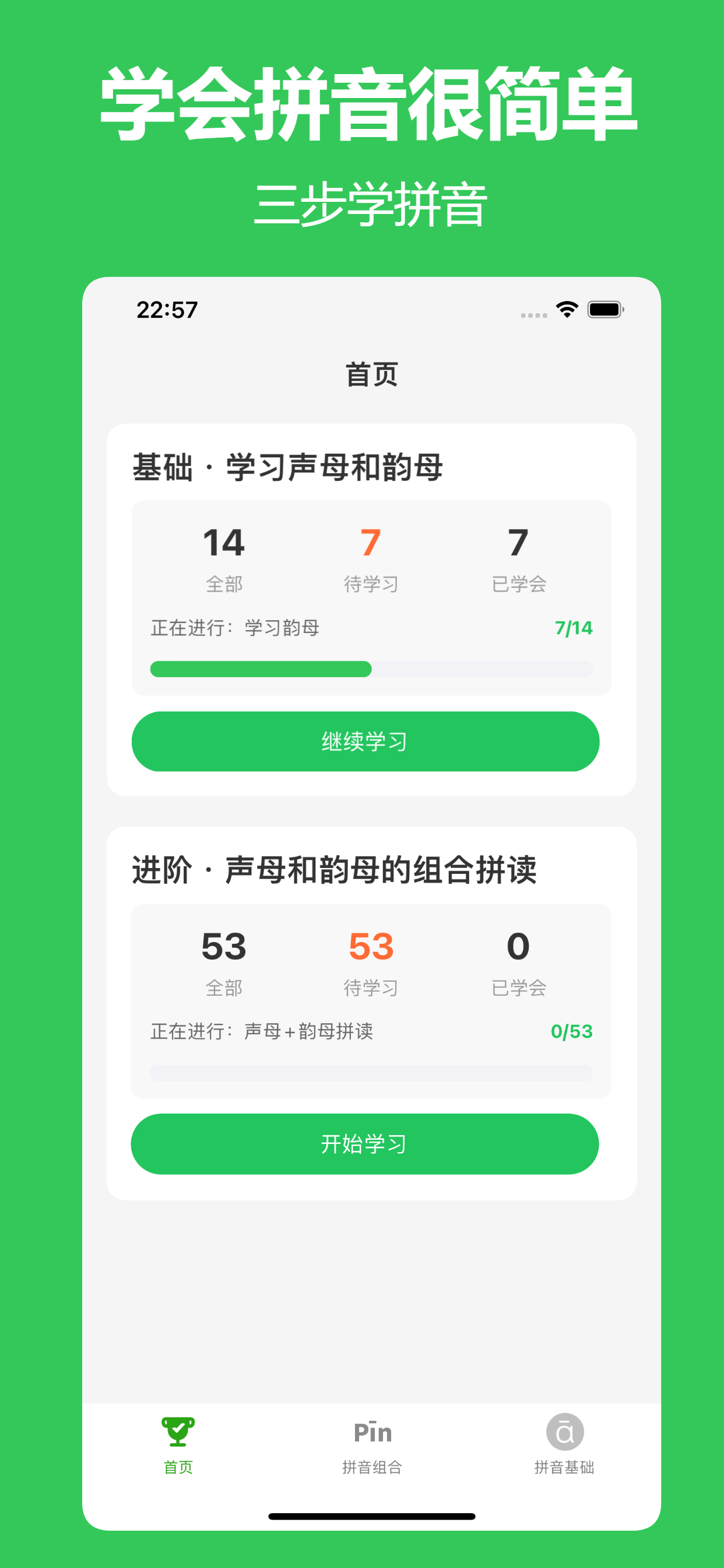Click the circled ā pinyin icon

tap(565, 1433)
